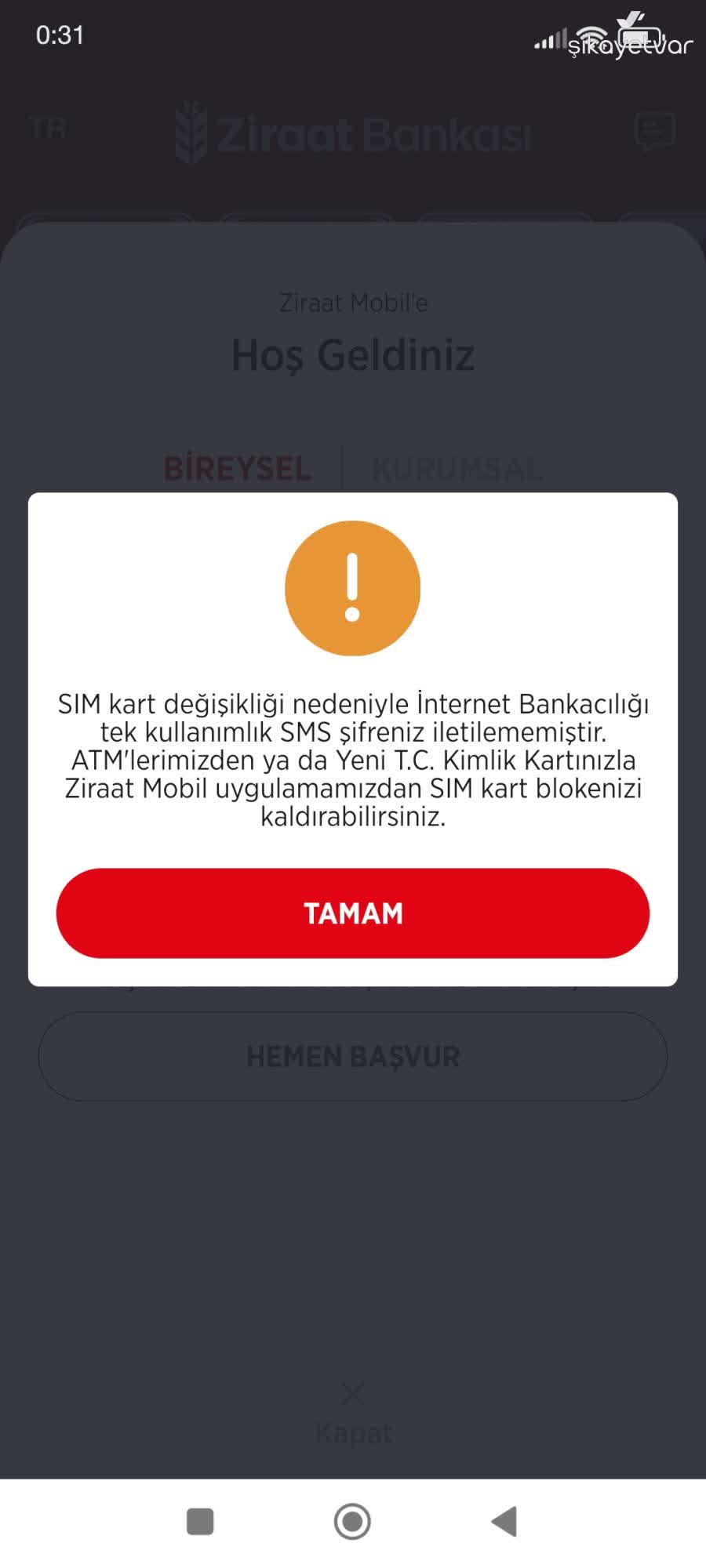Viewport: 706px width, 1568px height.
Task: Open the chat message icon
Action: coord(653,130)
